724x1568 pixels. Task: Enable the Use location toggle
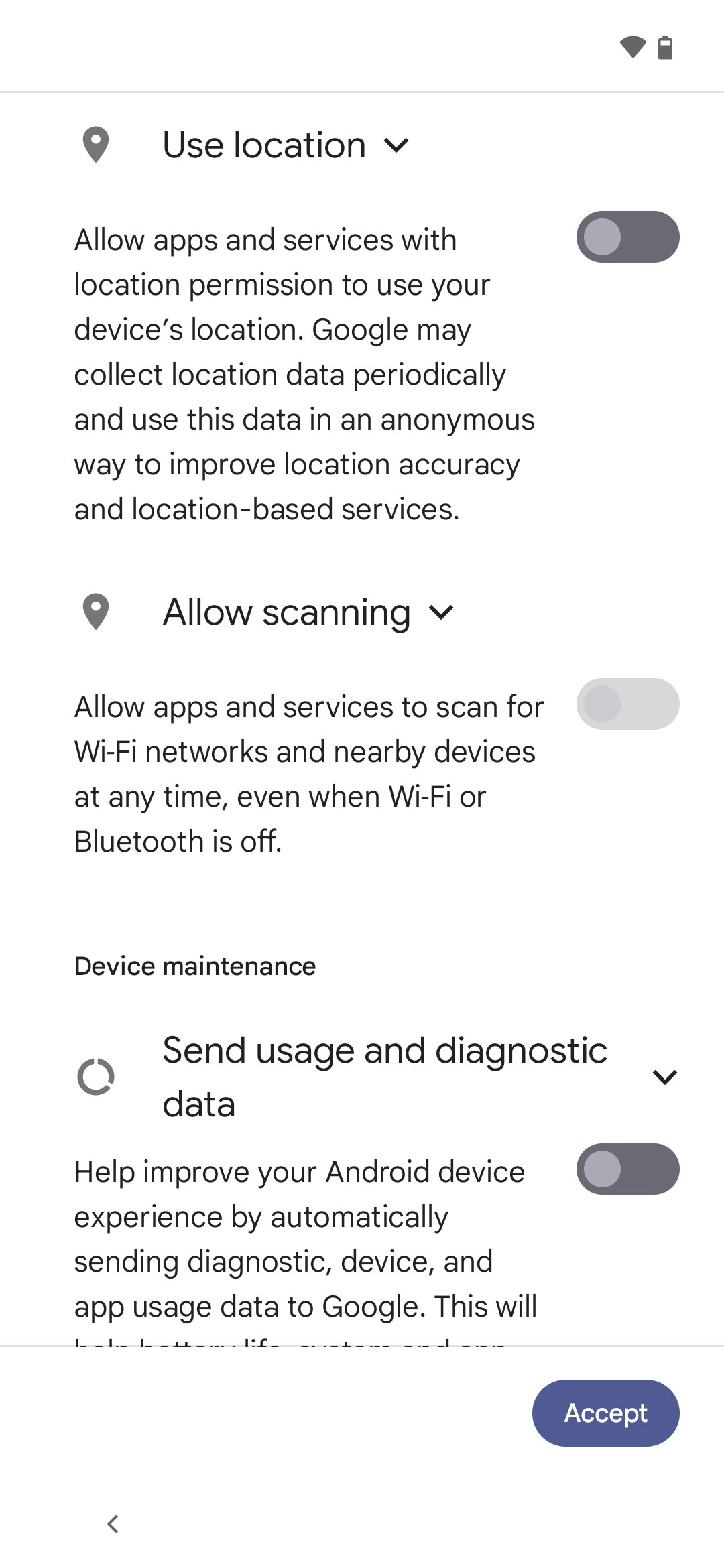(628, 237)
